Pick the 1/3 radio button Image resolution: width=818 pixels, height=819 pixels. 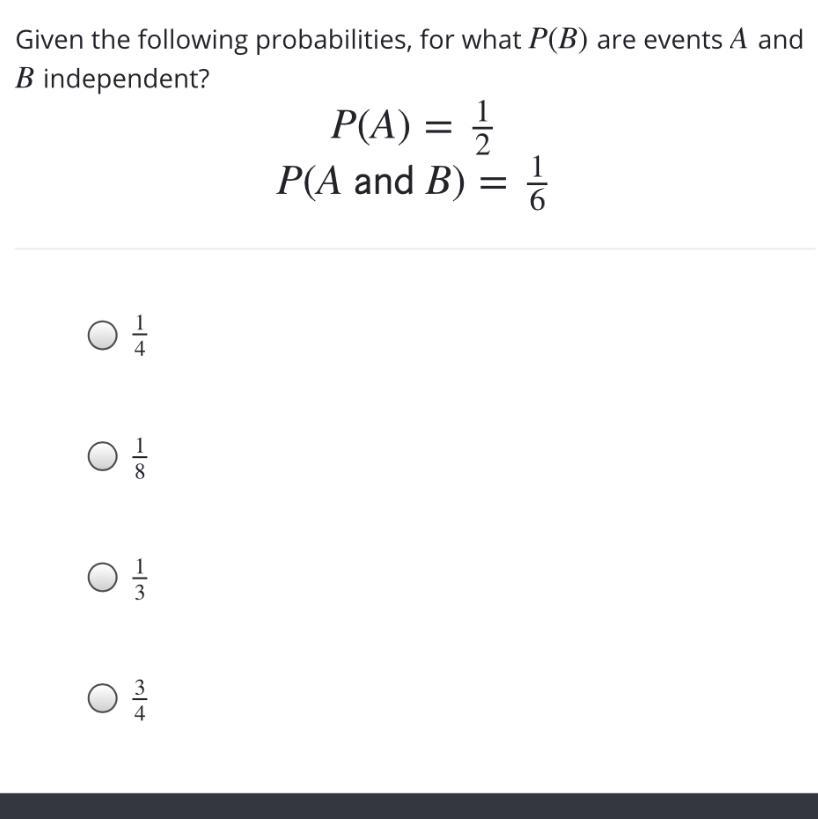pos(102,577)
